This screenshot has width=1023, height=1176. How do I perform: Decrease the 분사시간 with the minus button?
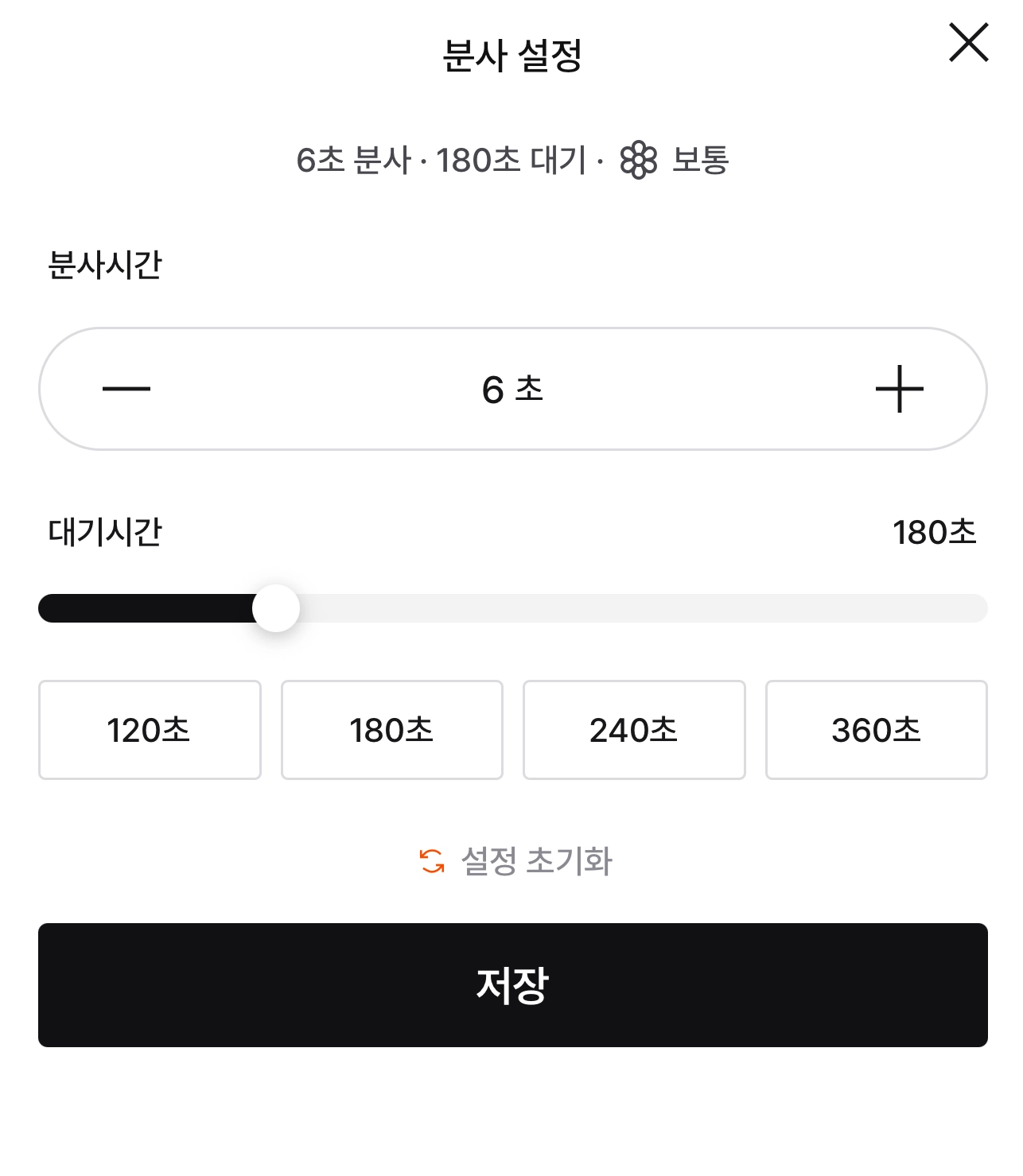(x=126, y=389)
